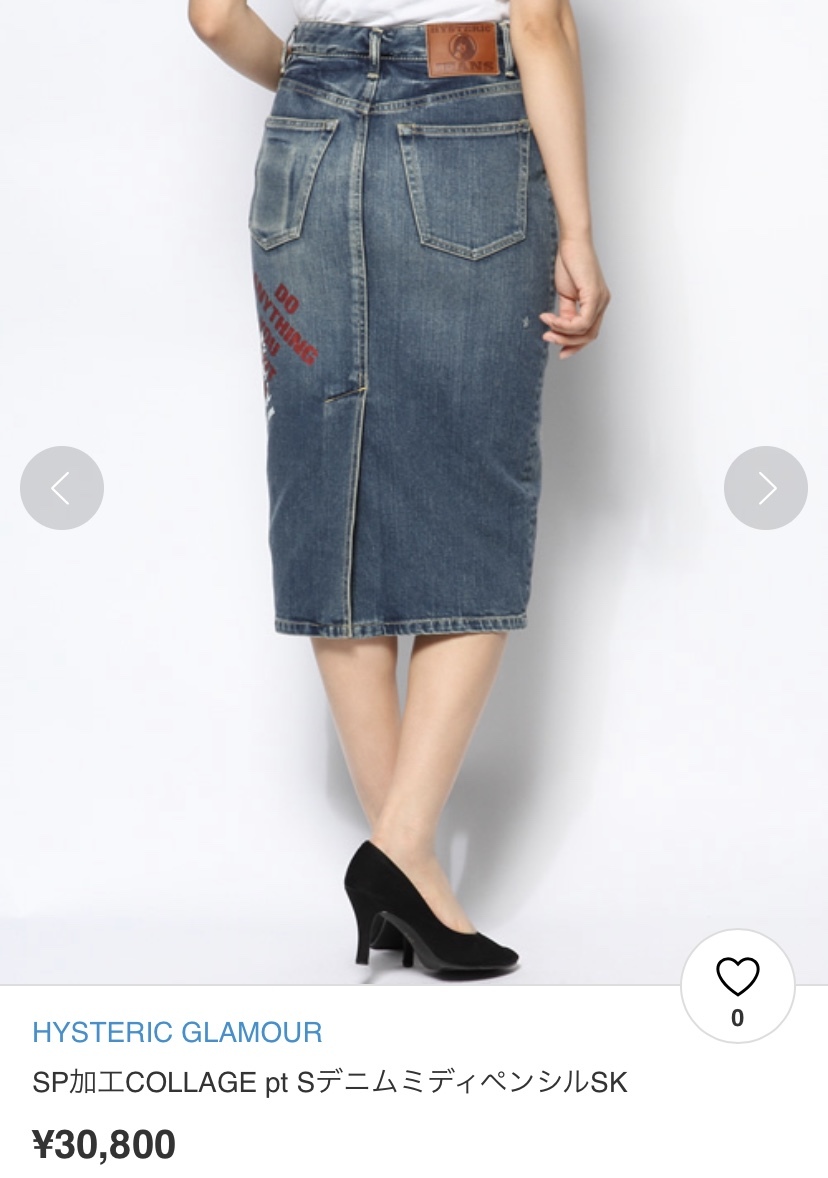Show the previous product image
Image resolution: width=828 pixels, height=1178 pixels.
tap(62, 488)
